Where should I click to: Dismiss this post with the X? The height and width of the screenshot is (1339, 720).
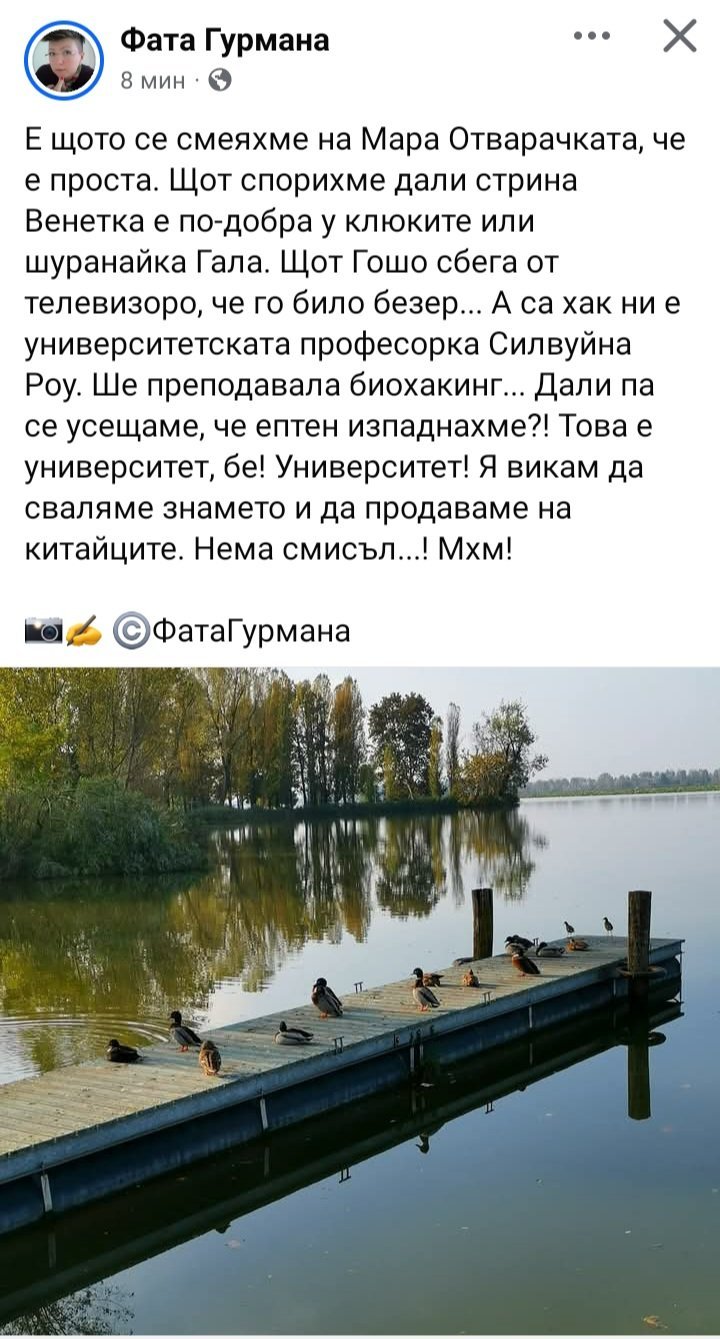coord(679,37)
